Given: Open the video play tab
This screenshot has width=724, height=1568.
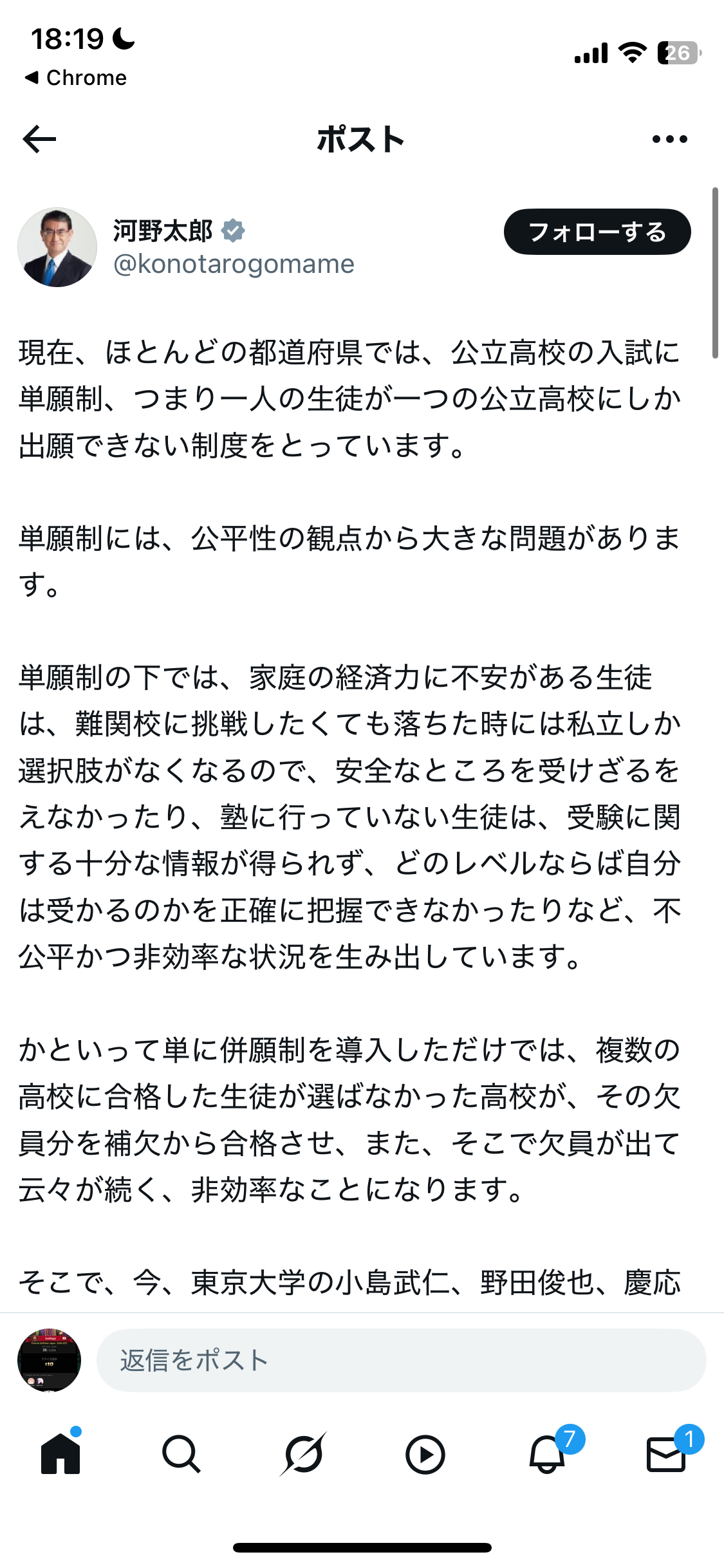Looking at the screenshot, I should (425, 1454).
